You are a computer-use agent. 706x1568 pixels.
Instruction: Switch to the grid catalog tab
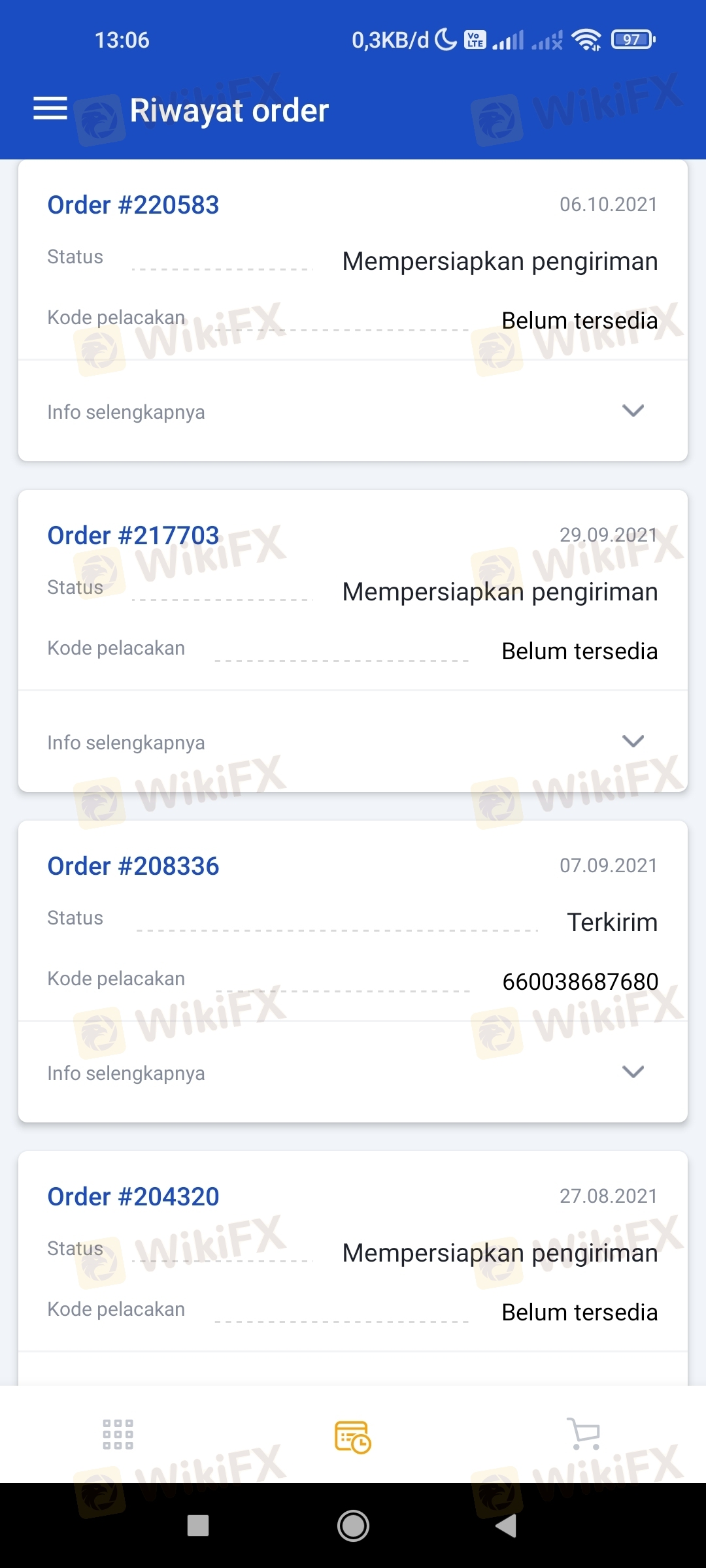point(118,1435)
